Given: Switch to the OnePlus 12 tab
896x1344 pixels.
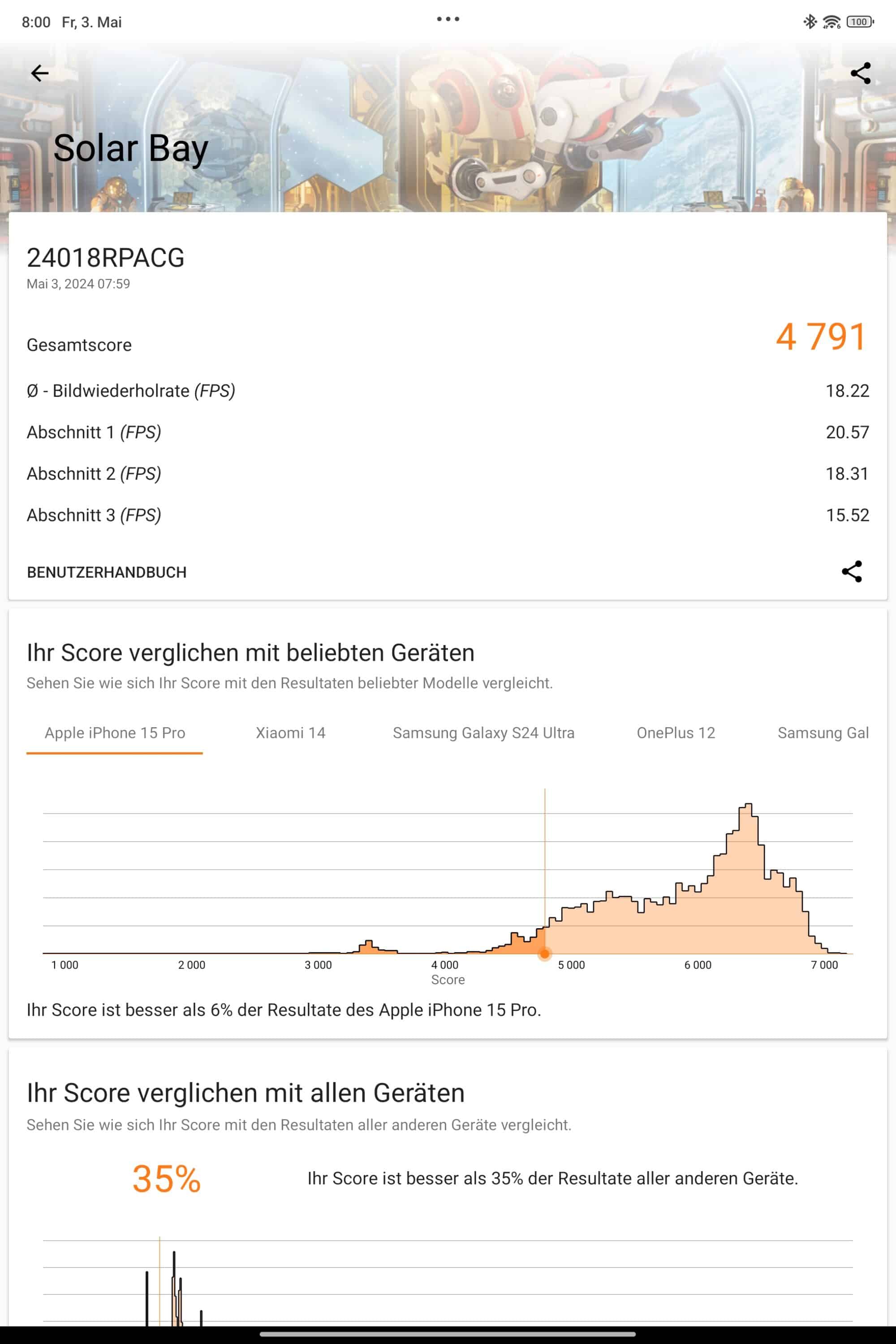Looking at the screenshot, I should 676,732.
